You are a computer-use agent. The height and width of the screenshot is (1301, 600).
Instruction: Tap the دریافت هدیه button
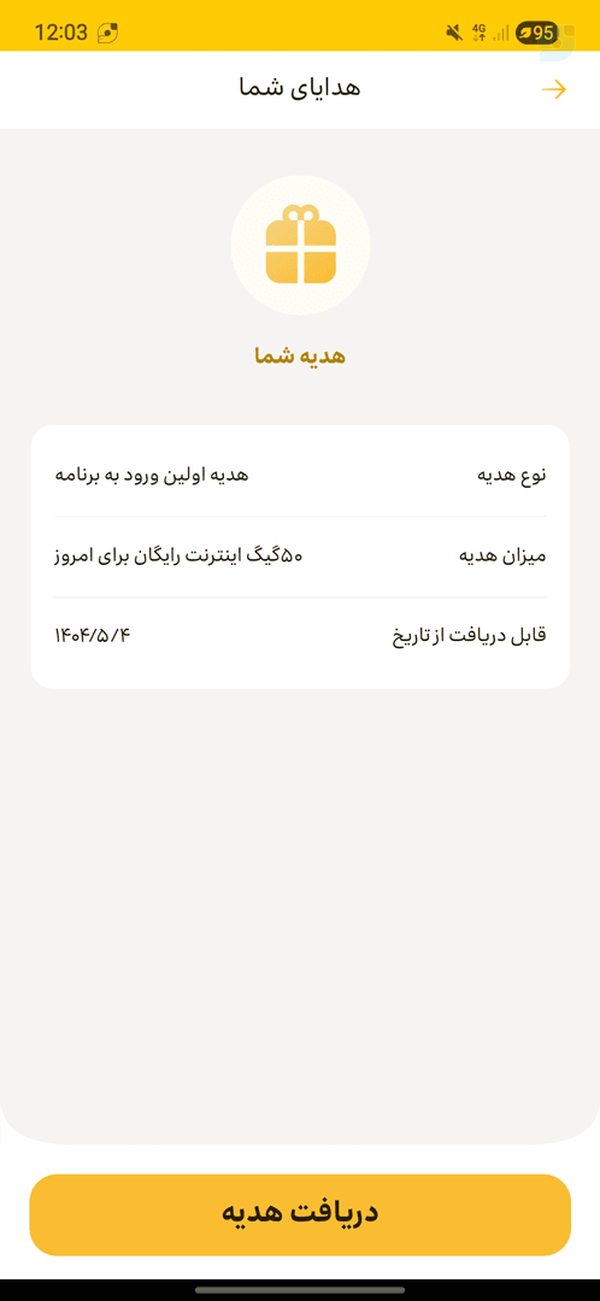pos(300,1214)
